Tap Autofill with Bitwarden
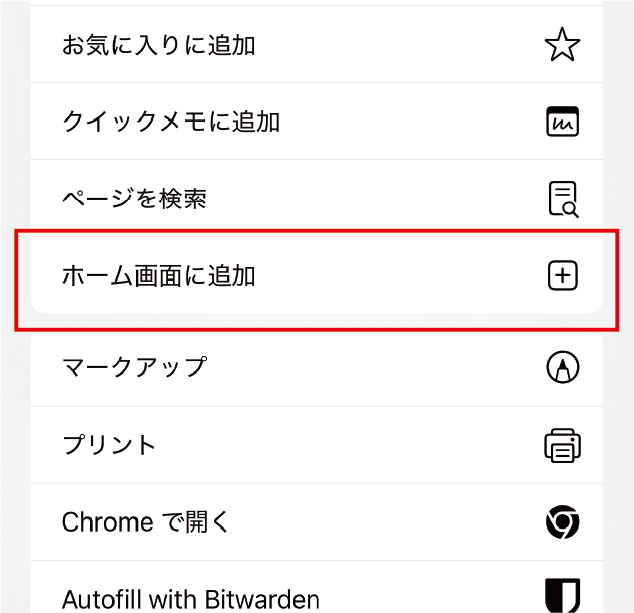This screenshot has height=613, width=634. 316,594
